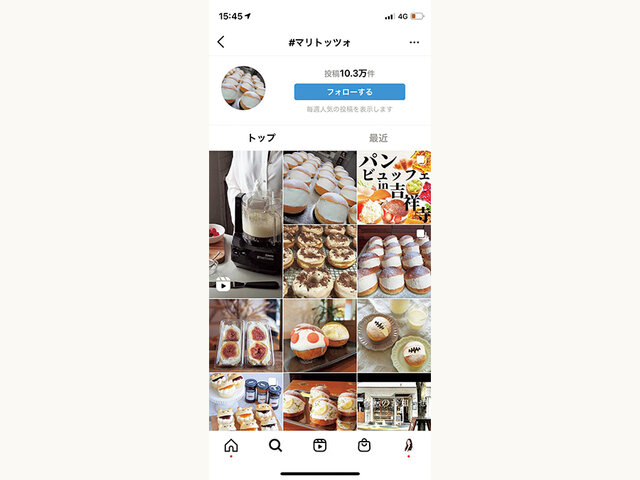Follow the hashtag with フォローする
The image size is (640, 480).
pyautogui.click(x=349, y=91)
